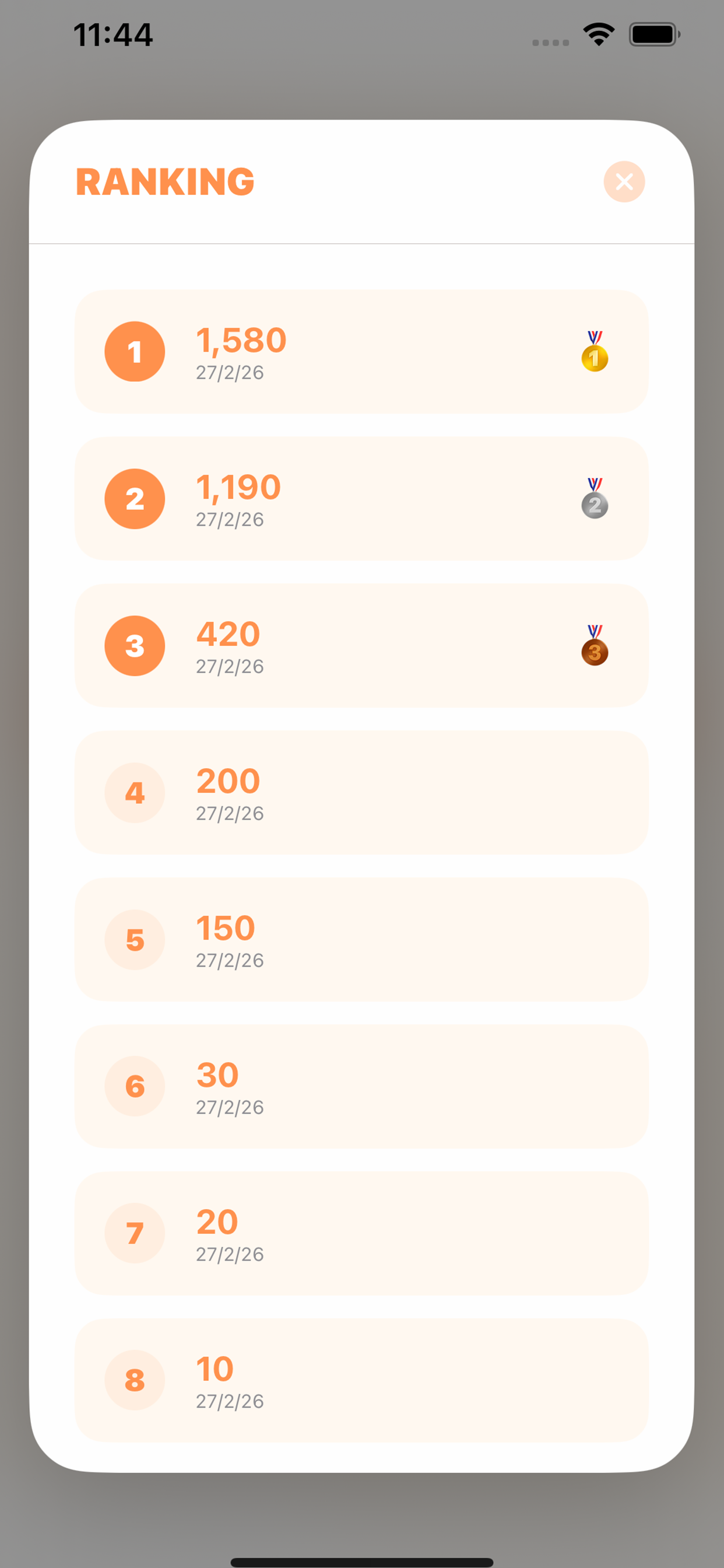Click the row showing score 30
The image size is (724, 1568).
point(361,1087)
